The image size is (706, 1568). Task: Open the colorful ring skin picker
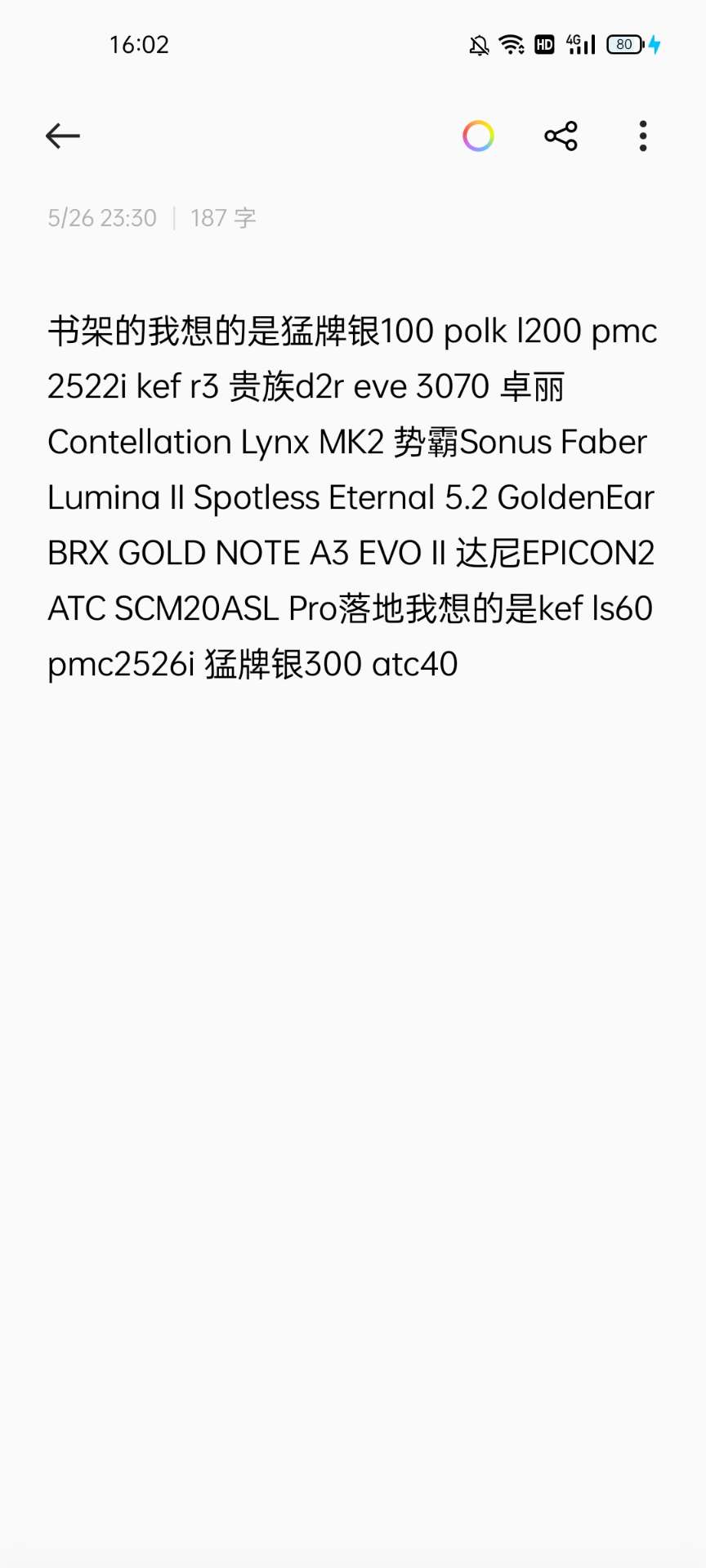point(479,136)
